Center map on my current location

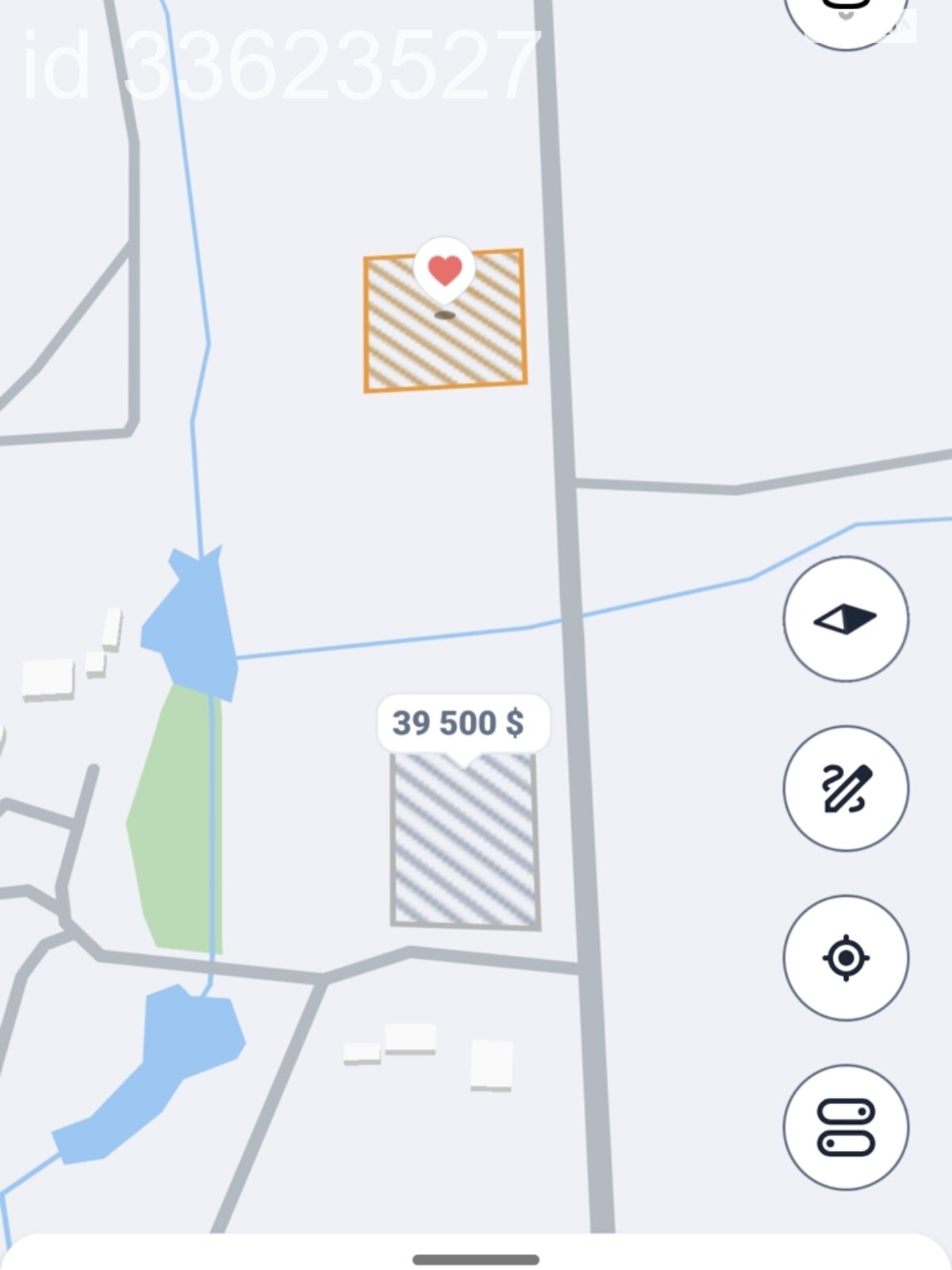point(846,958)
